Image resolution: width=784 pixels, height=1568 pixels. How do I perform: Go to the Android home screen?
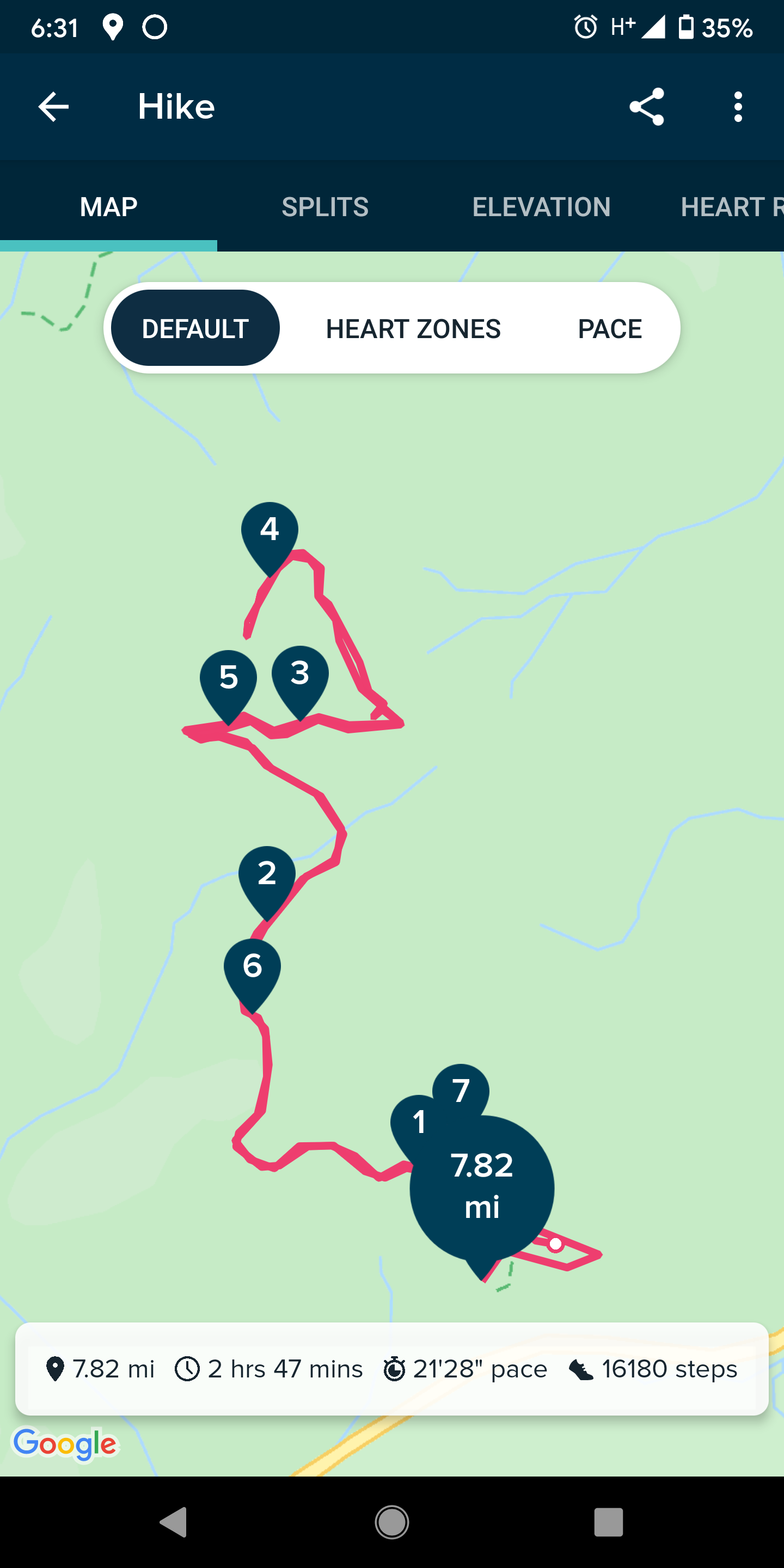coord(392,1522)
